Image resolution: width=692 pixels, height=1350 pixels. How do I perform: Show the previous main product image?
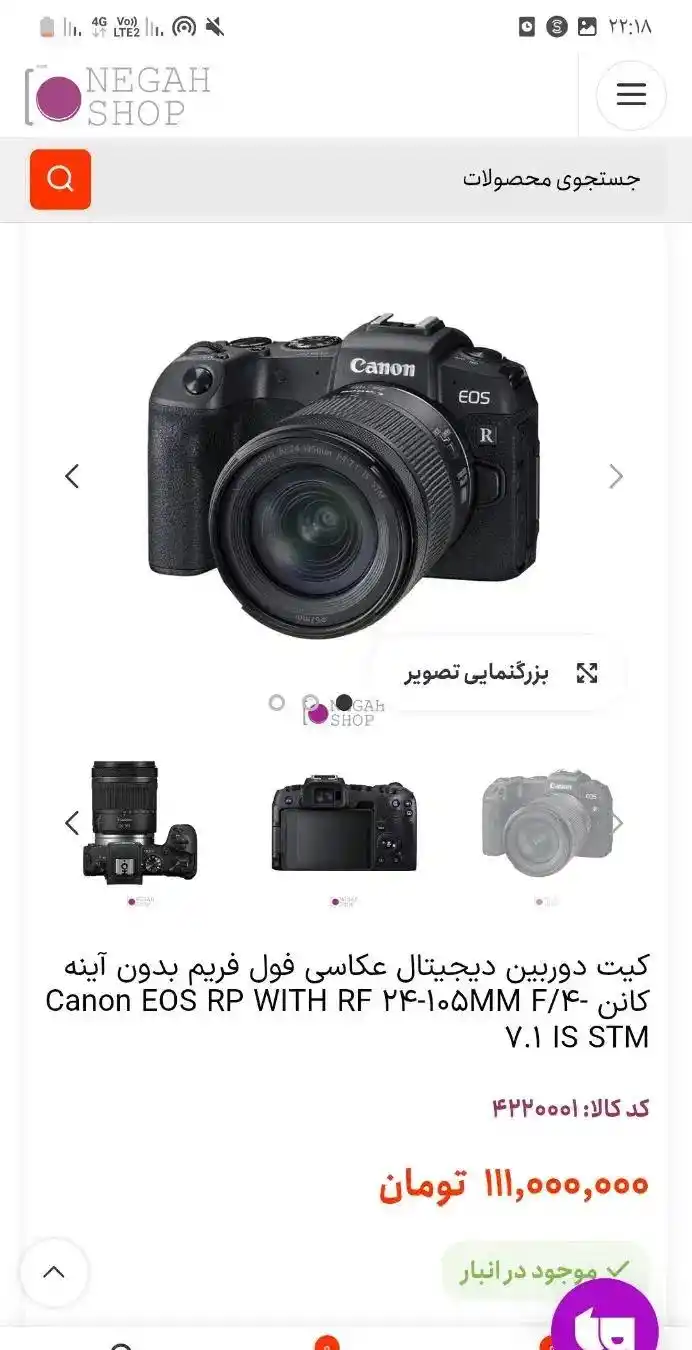point(72,477)
